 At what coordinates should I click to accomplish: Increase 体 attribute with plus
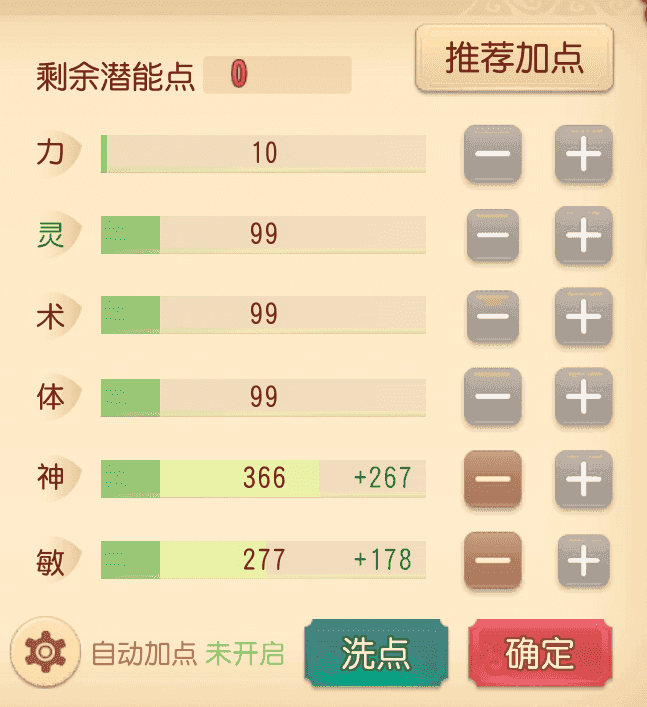click(583, 397)
